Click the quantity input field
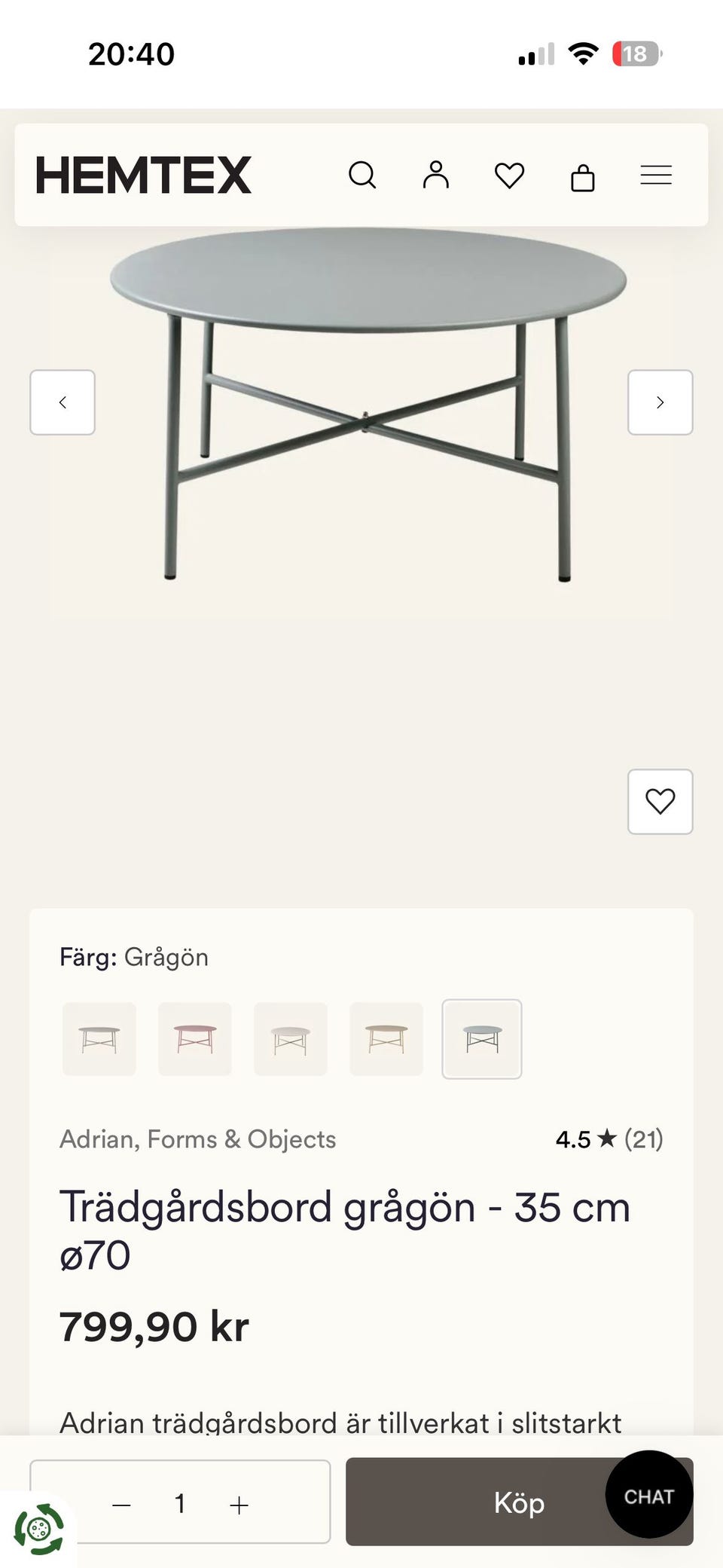723x1568 pixels. [181, 1502]
